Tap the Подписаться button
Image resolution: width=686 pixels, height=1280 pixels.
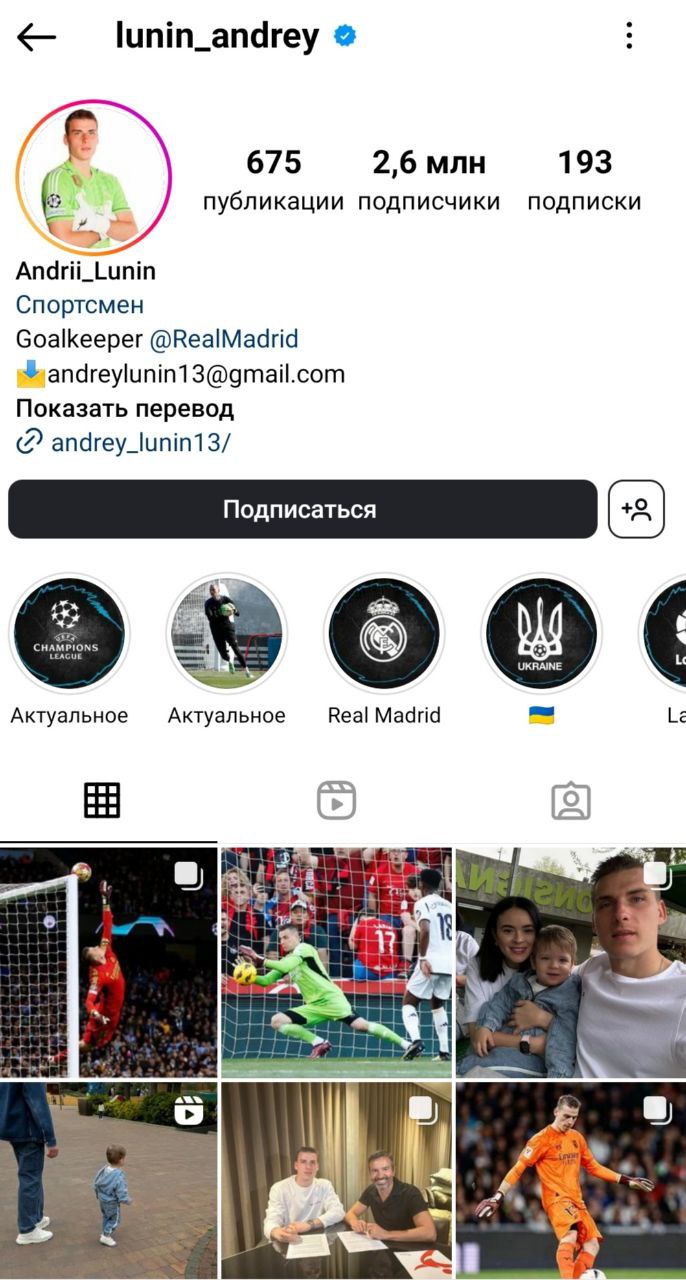click(x=300, y=509)
